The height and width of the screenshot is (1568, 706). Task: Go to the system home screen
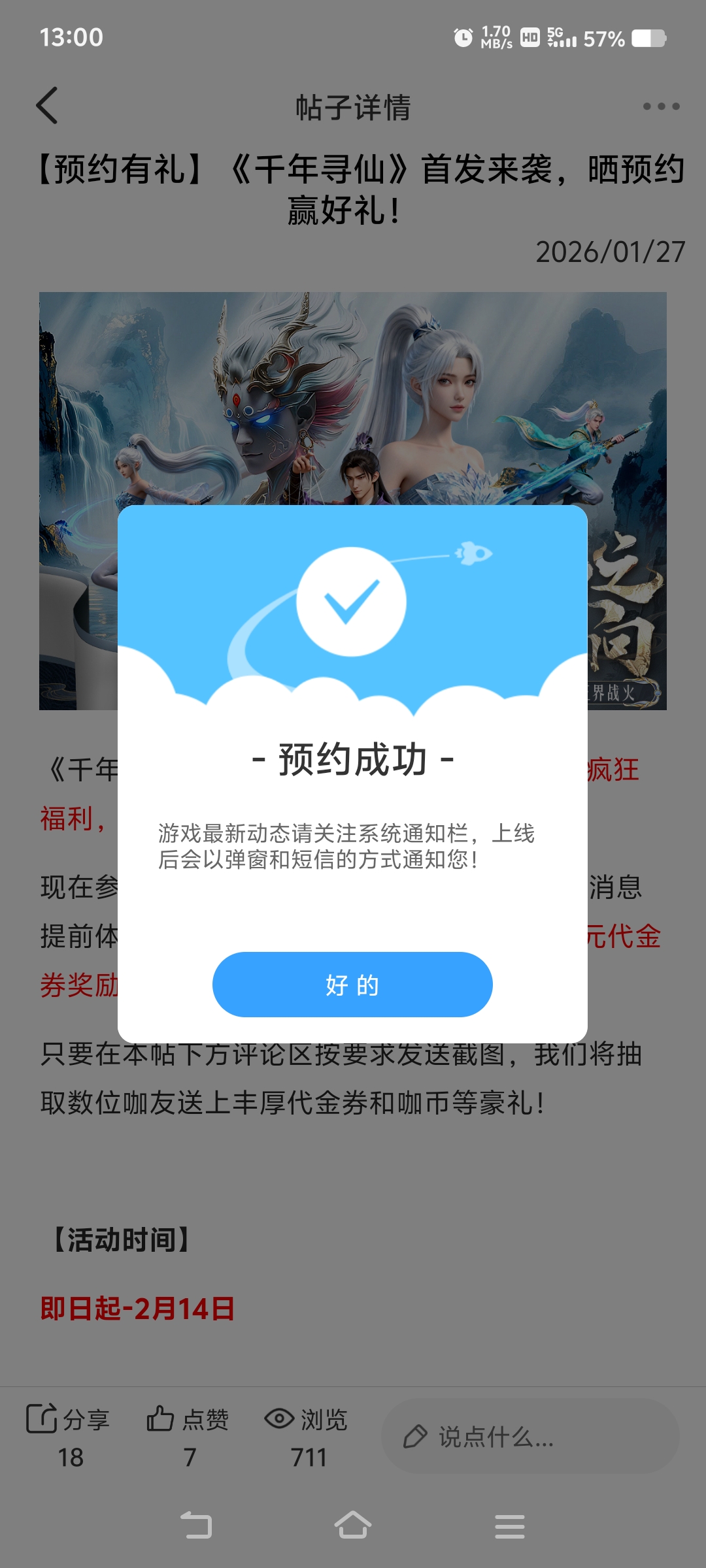pos(352,1526)
